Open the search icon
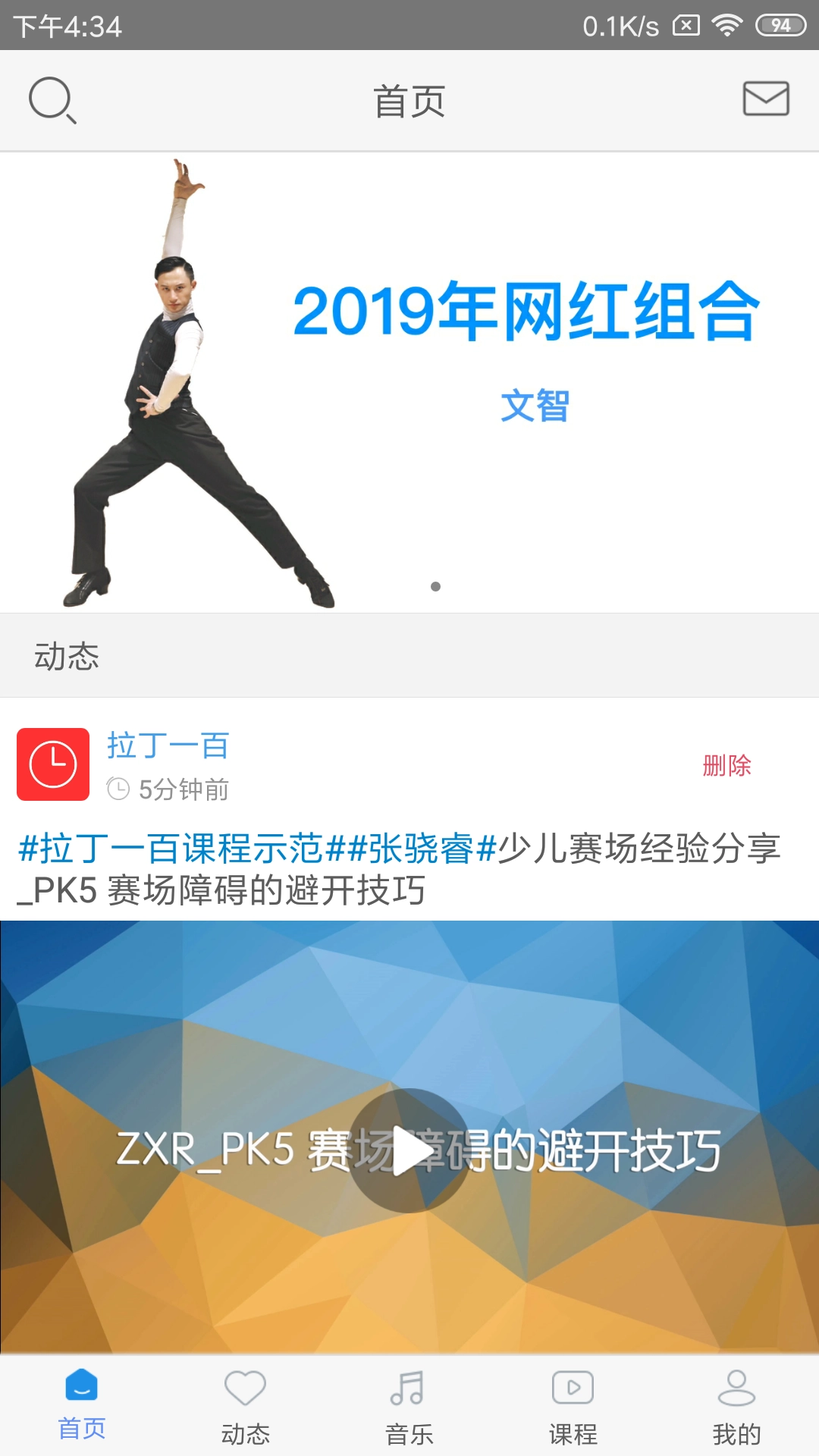The height and width of the screenshot is (1456, 819). point(52,100)
